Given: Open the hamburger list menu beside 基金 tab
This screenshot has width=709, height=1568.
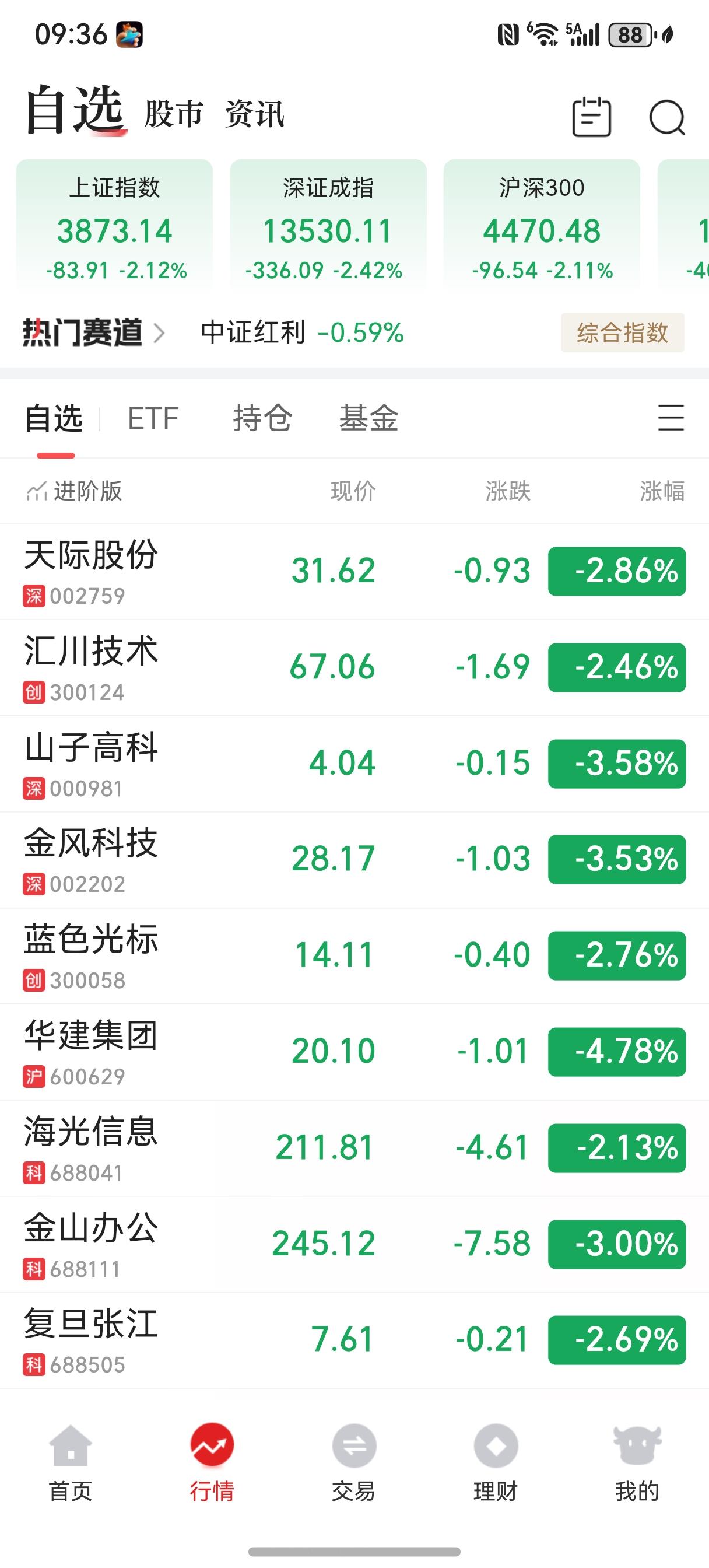Looking at the screenshot, I should [670, 418].
